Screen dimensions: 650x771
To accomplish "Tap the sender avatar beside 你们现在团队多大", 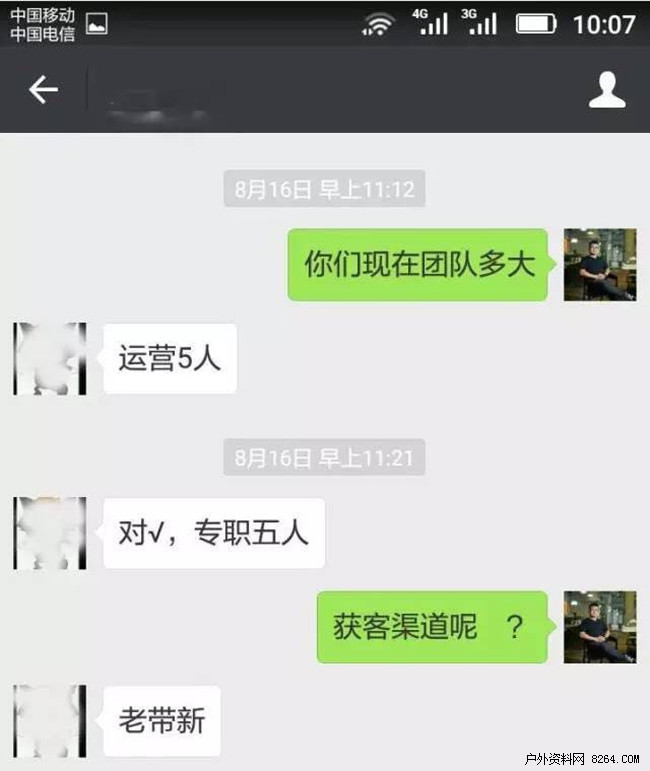I will [600, 265].
